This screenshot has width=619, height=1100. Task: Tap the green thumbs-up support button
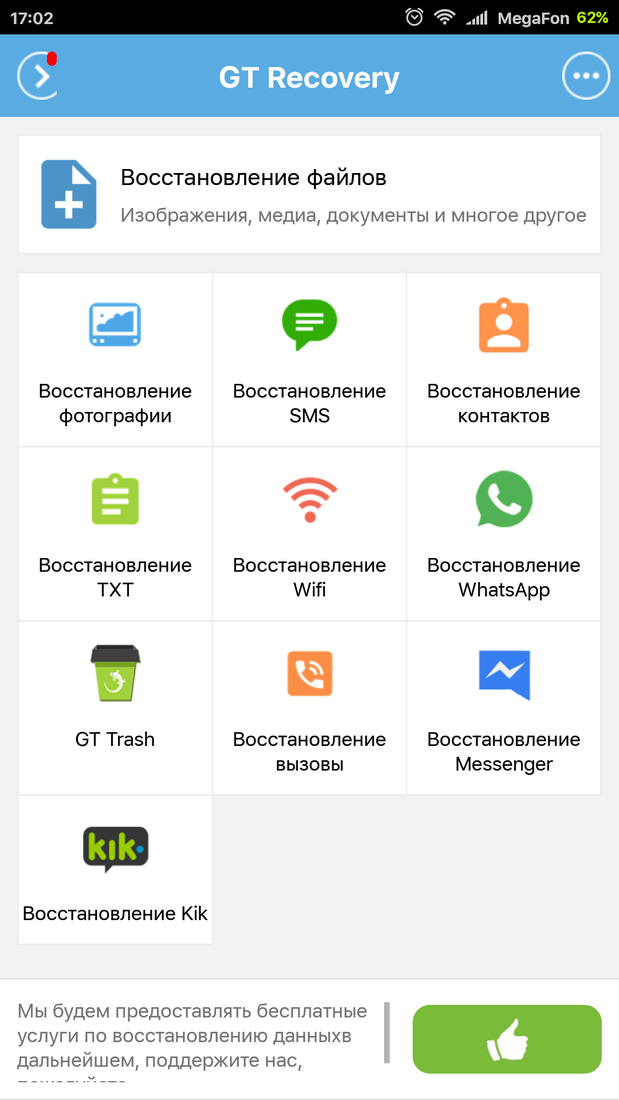(x=507, y=1039)
